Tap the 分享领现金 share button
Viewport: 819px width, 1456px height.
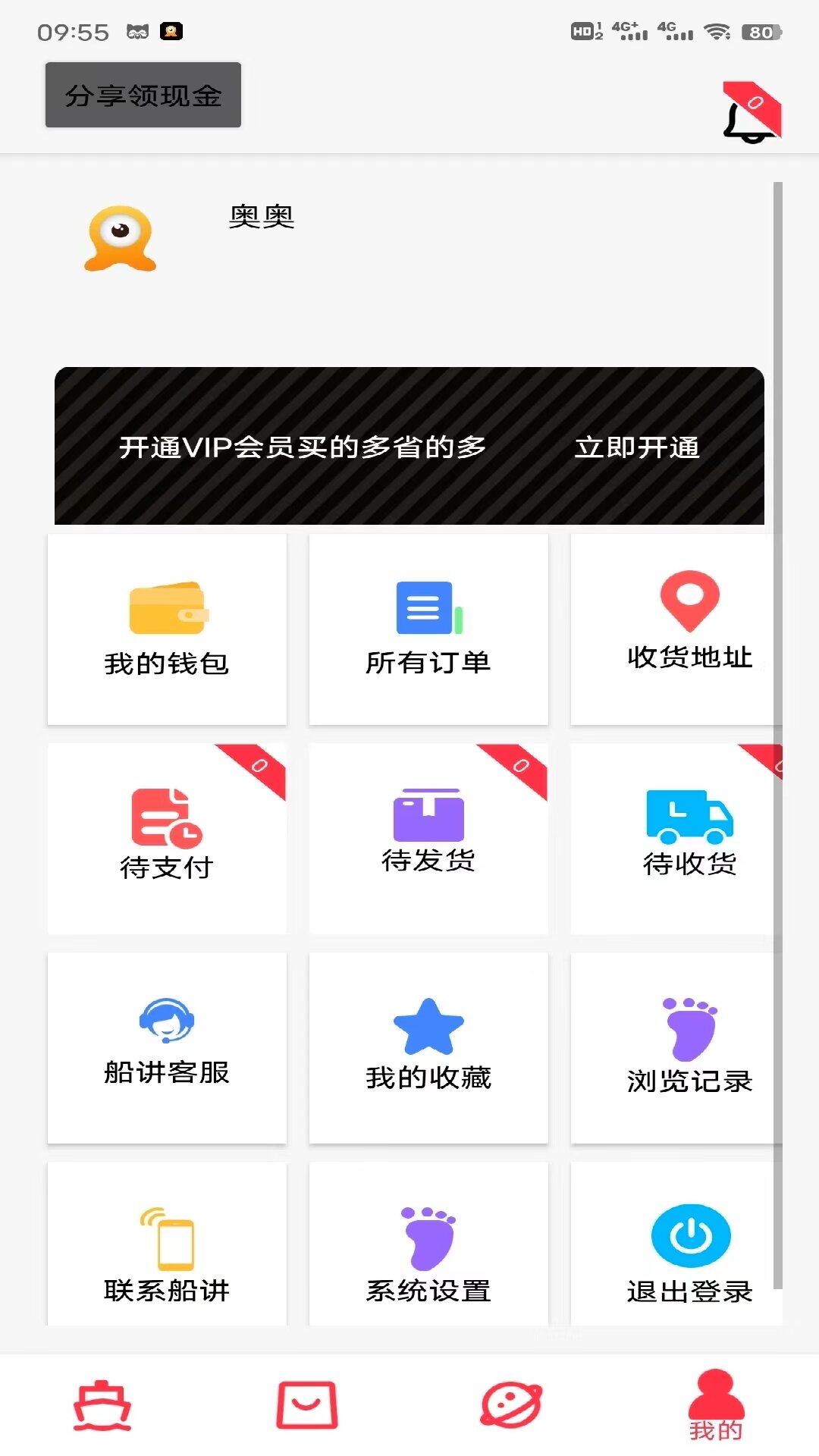click(143, 95)
